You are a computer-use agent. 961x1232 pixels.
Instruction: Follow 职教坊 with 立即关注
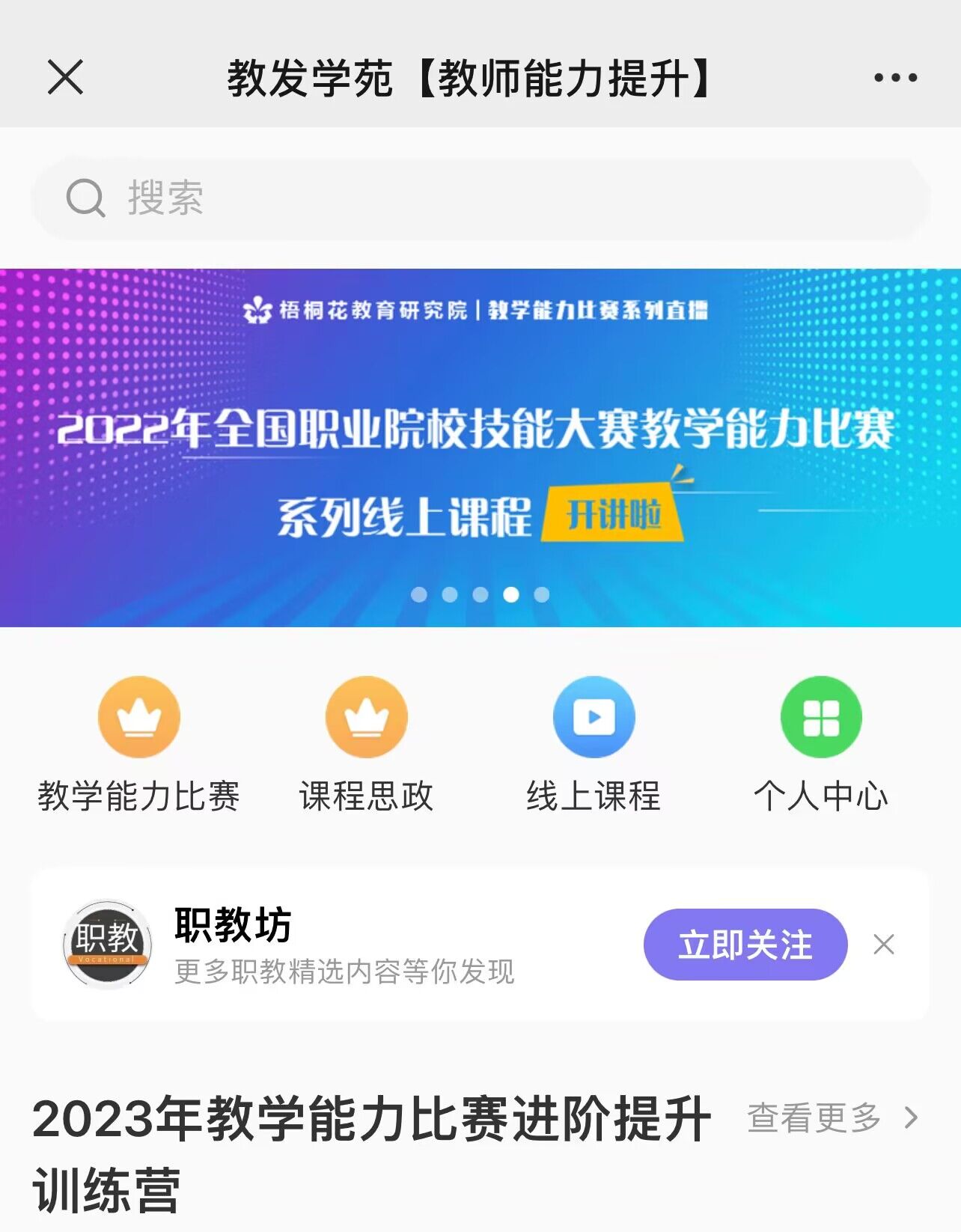tap(745, 944)
